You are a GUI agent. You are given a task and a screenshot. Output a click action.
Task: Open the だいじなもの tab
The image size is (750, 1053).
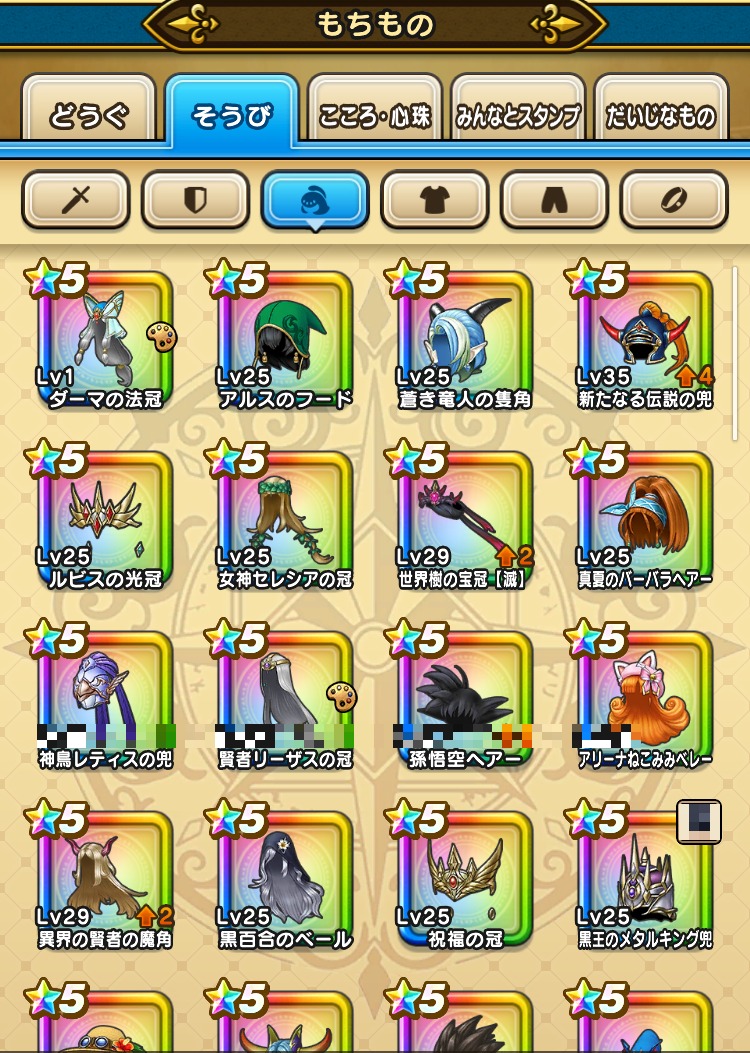(660, 115)
